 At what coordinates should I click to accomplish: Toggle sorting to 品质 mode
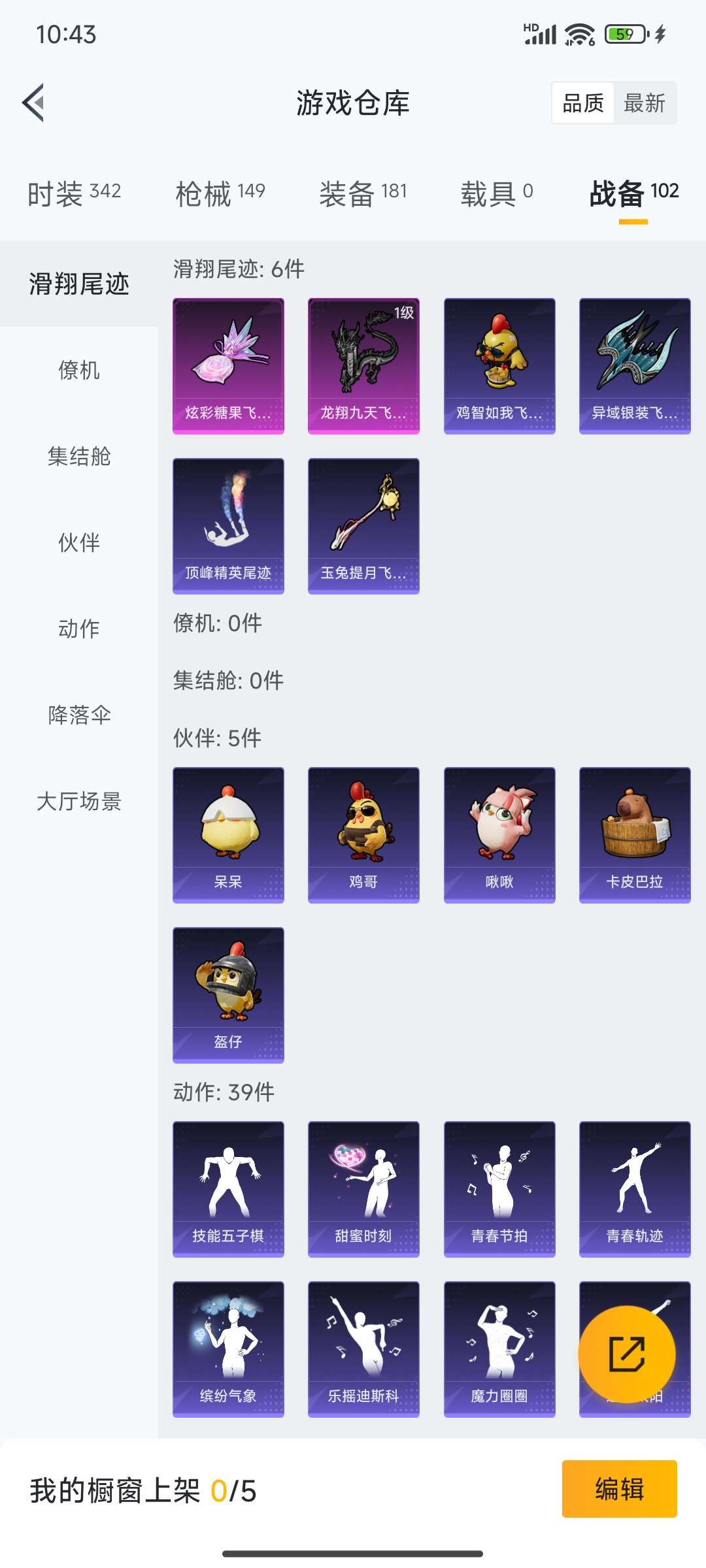point(585,103)
